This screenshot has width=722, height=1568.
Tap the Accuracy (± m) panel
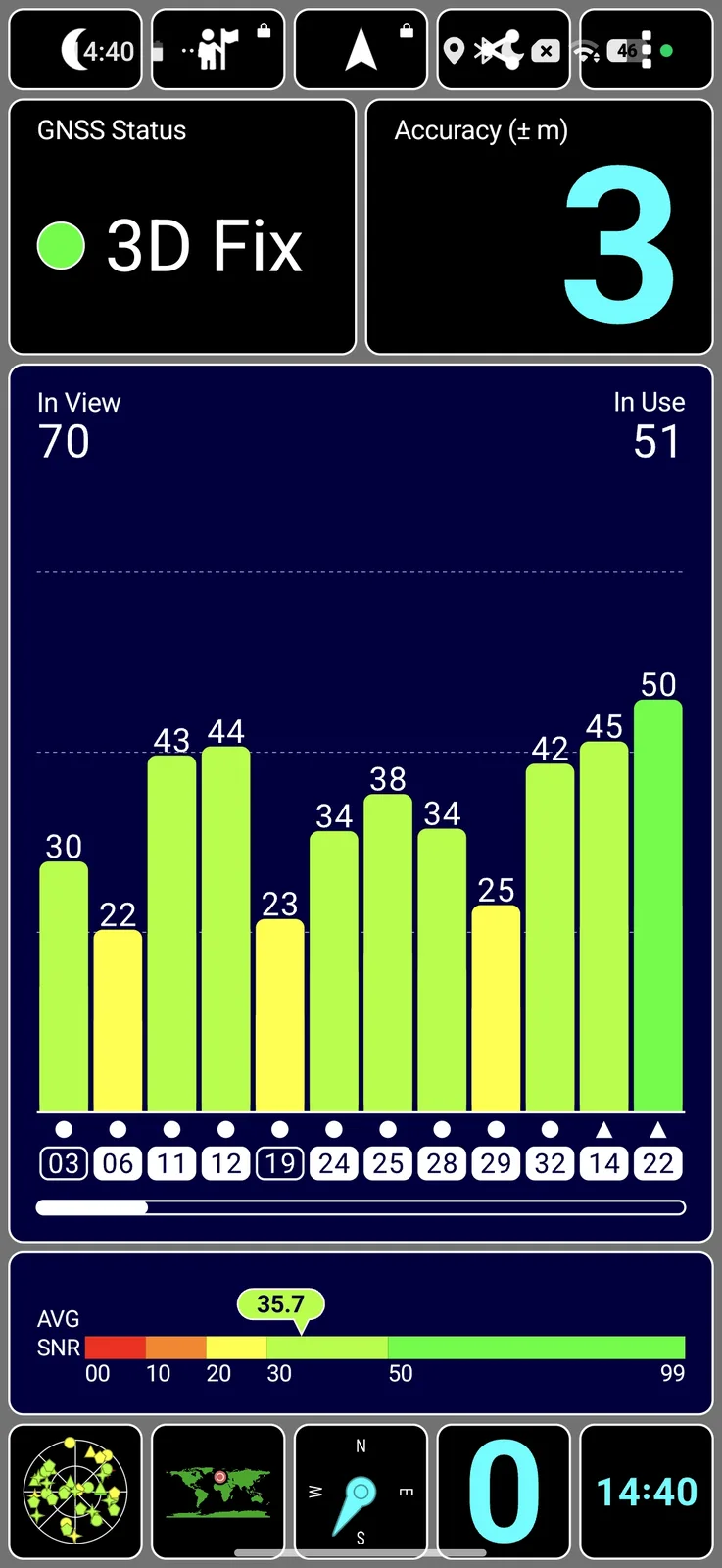click(x=539, y=226)
